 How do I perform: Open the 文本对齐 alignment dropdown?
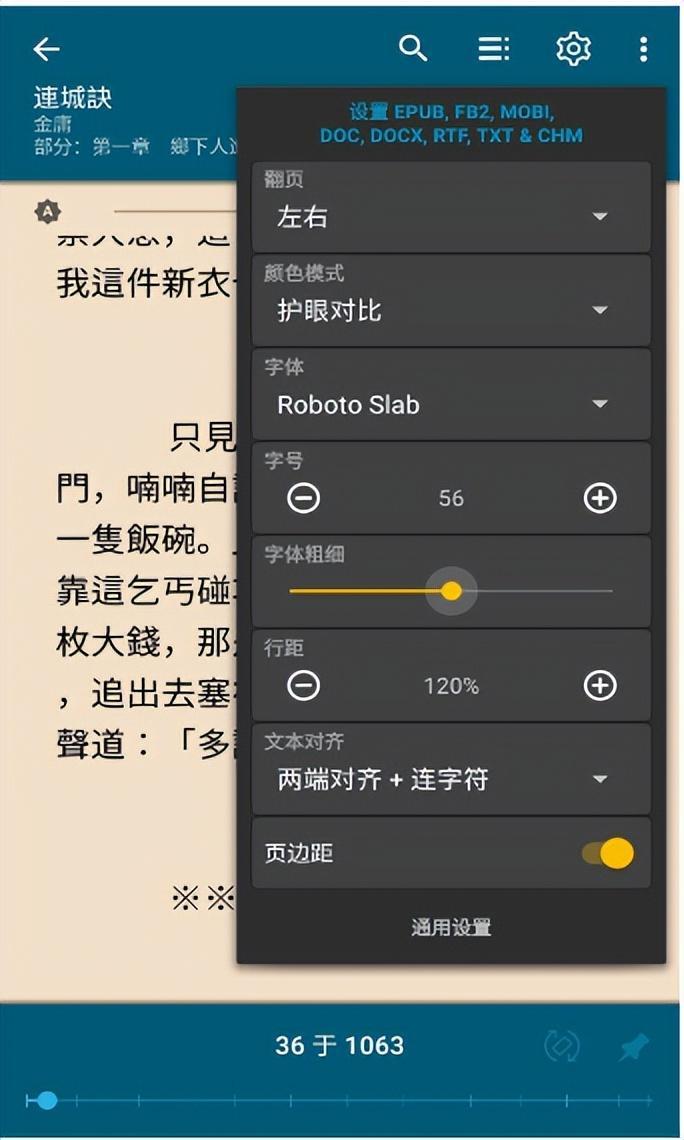pyautogui.click(x=451, y=779)
